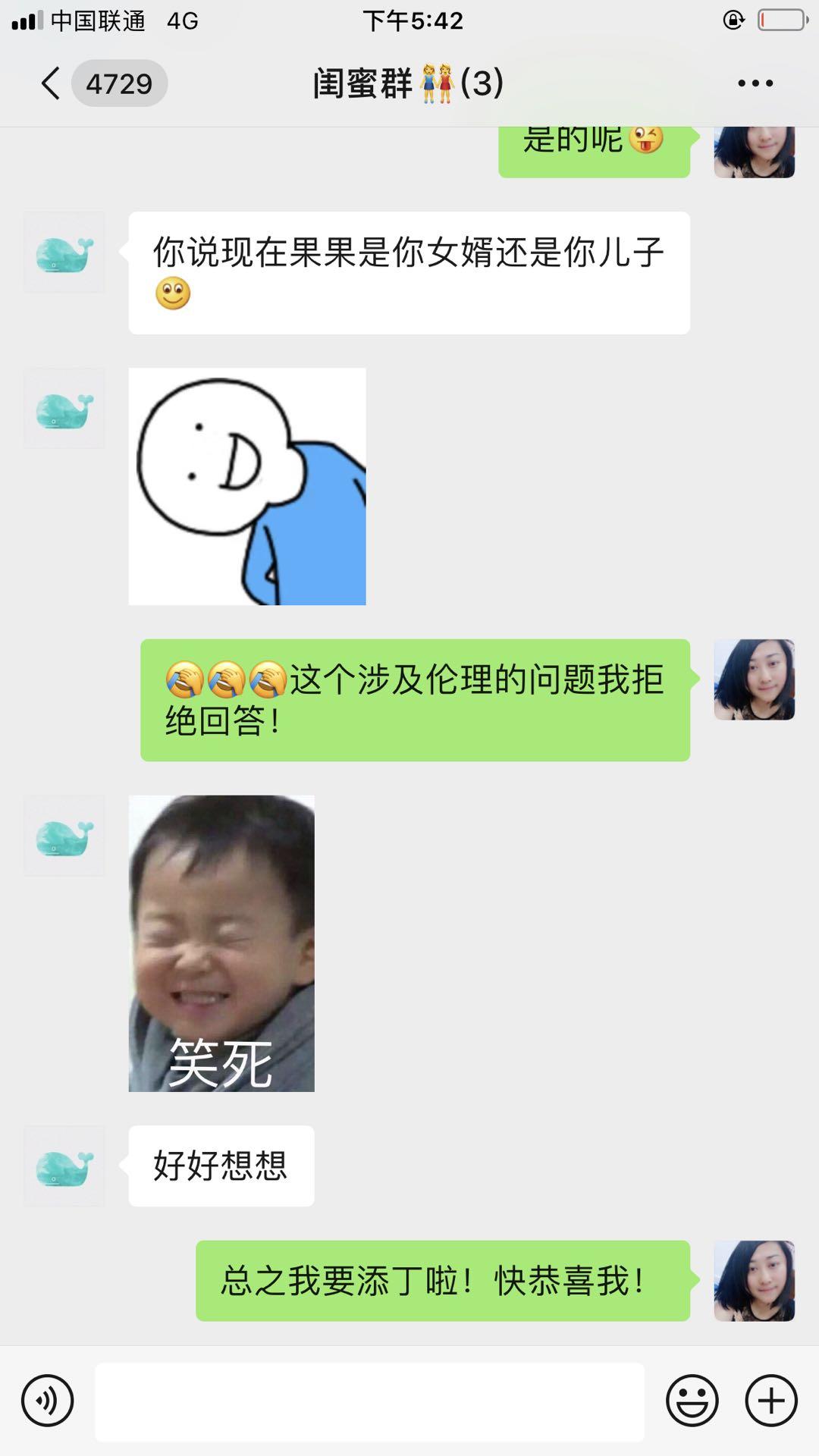Open whale avatar beside 好好想想 message
The image size is (819, 1456).
click(64, 1166)
